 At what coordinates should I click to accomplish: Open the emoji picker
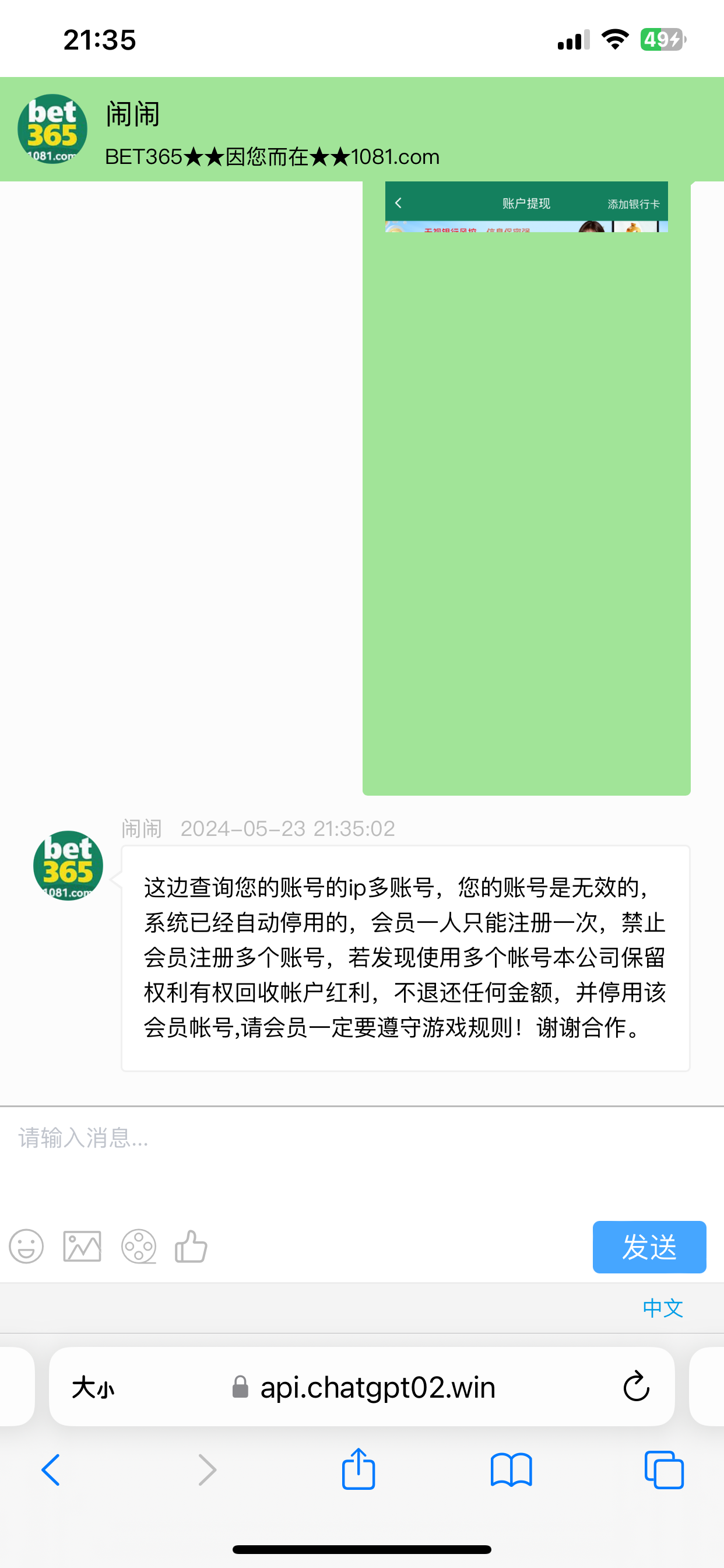point(27,1246)
